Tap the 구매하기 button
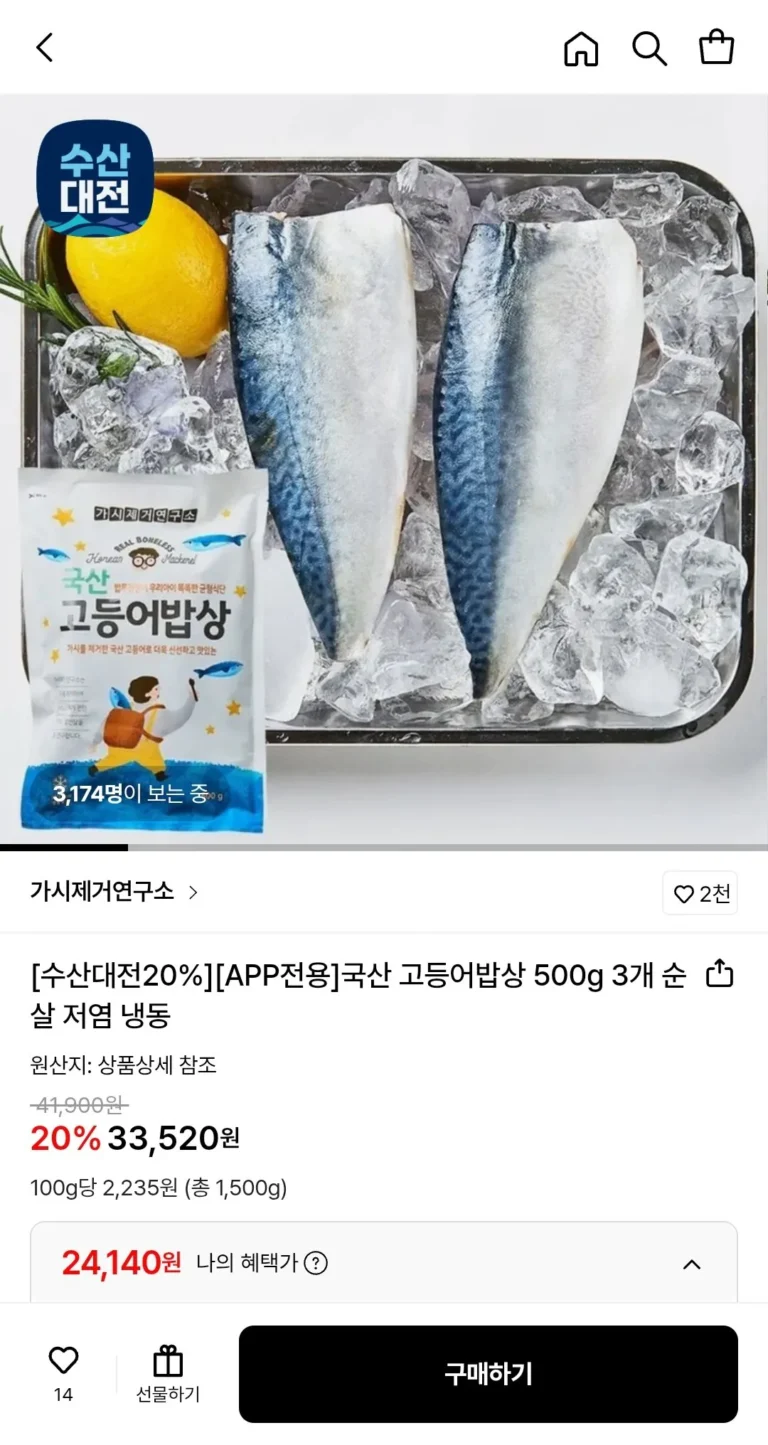This screenshot has height=1445, width=768. click(x=488, y=1374)
